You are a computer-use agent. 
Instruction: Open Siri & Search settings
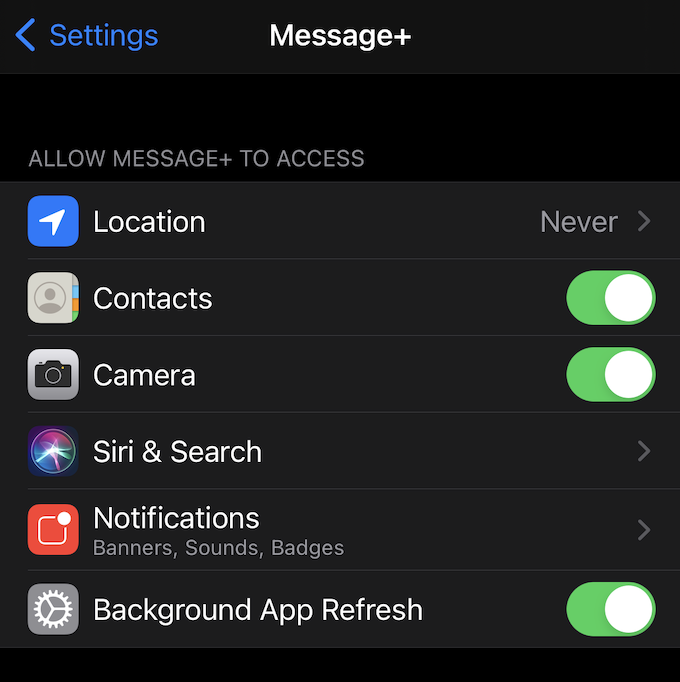(x=340, y=451)
